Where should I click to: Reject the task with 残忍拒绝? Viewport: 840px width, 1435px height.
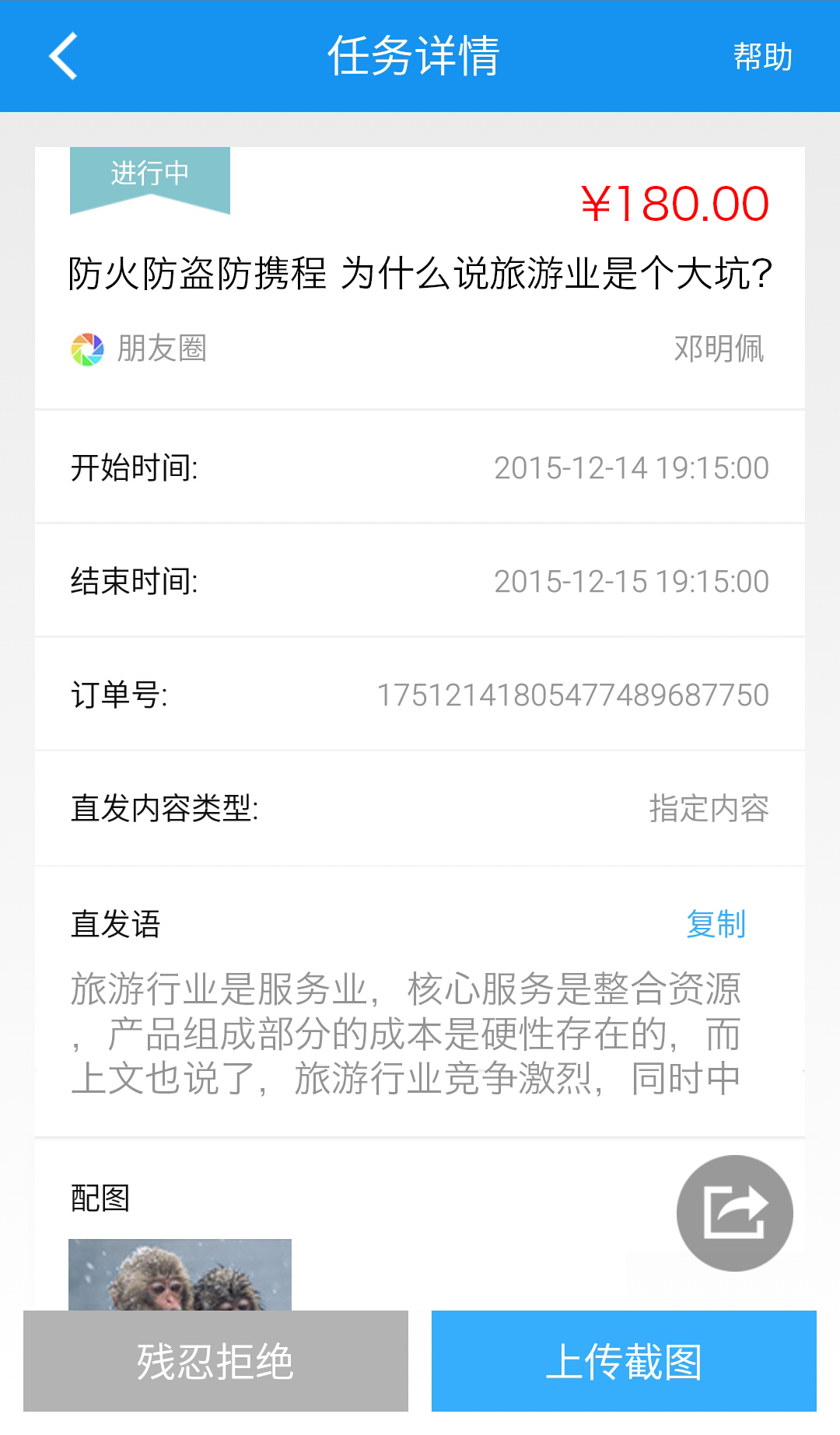point(215,1361)
